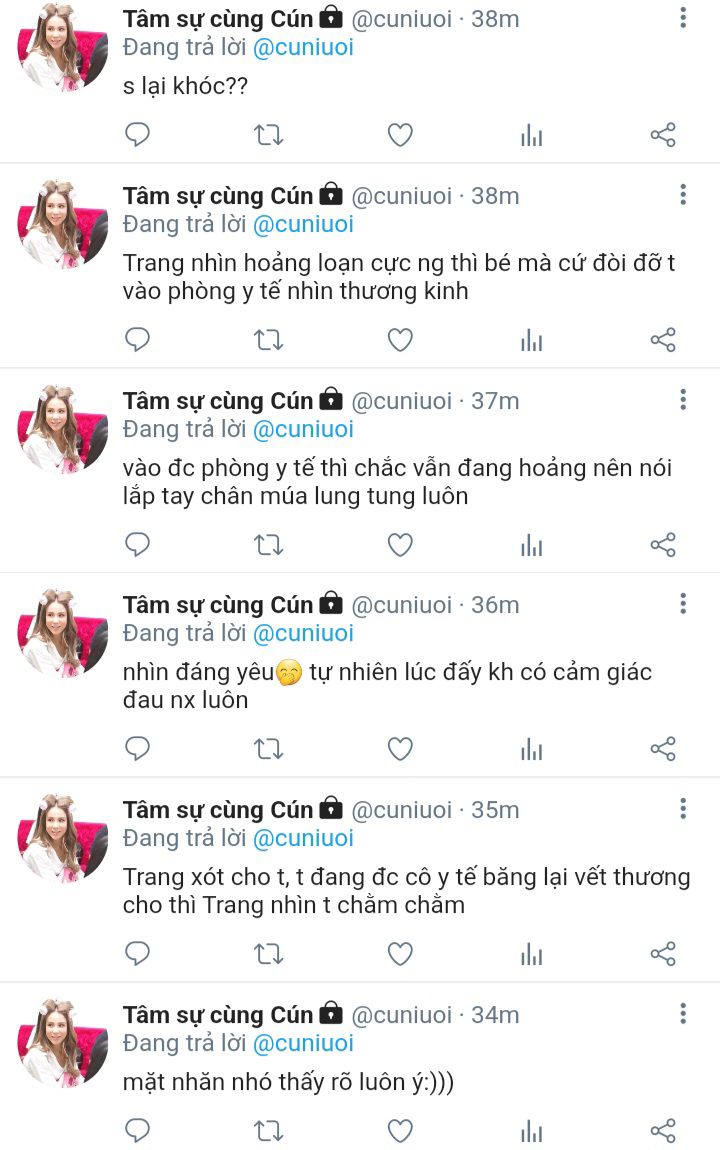This screenshot has height=1150, width=720.
Task: Retweet the "Trang xót cho t" tweet
Action: pos(268,954)
